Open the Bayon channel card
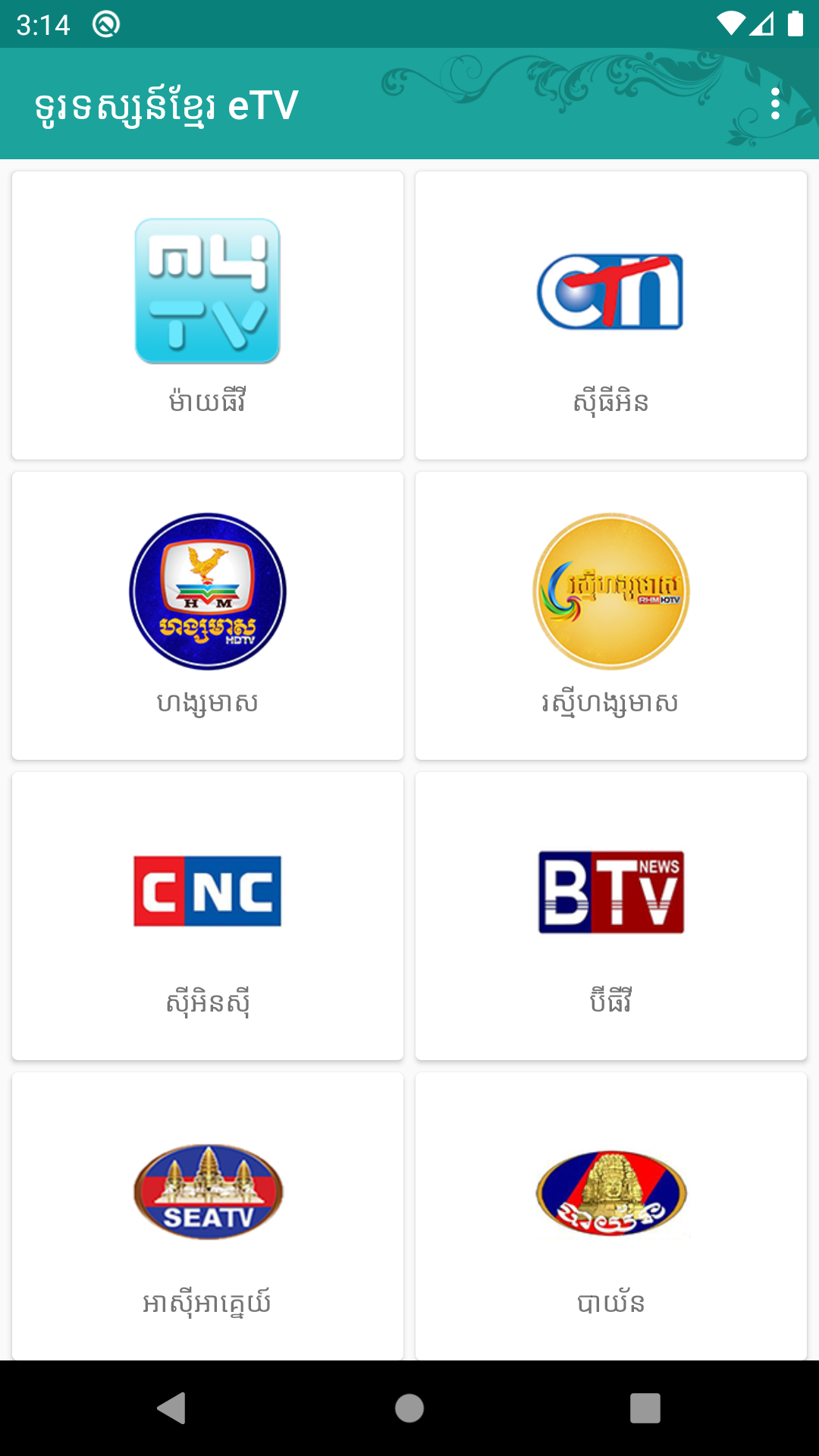 tap(611, 1216)
